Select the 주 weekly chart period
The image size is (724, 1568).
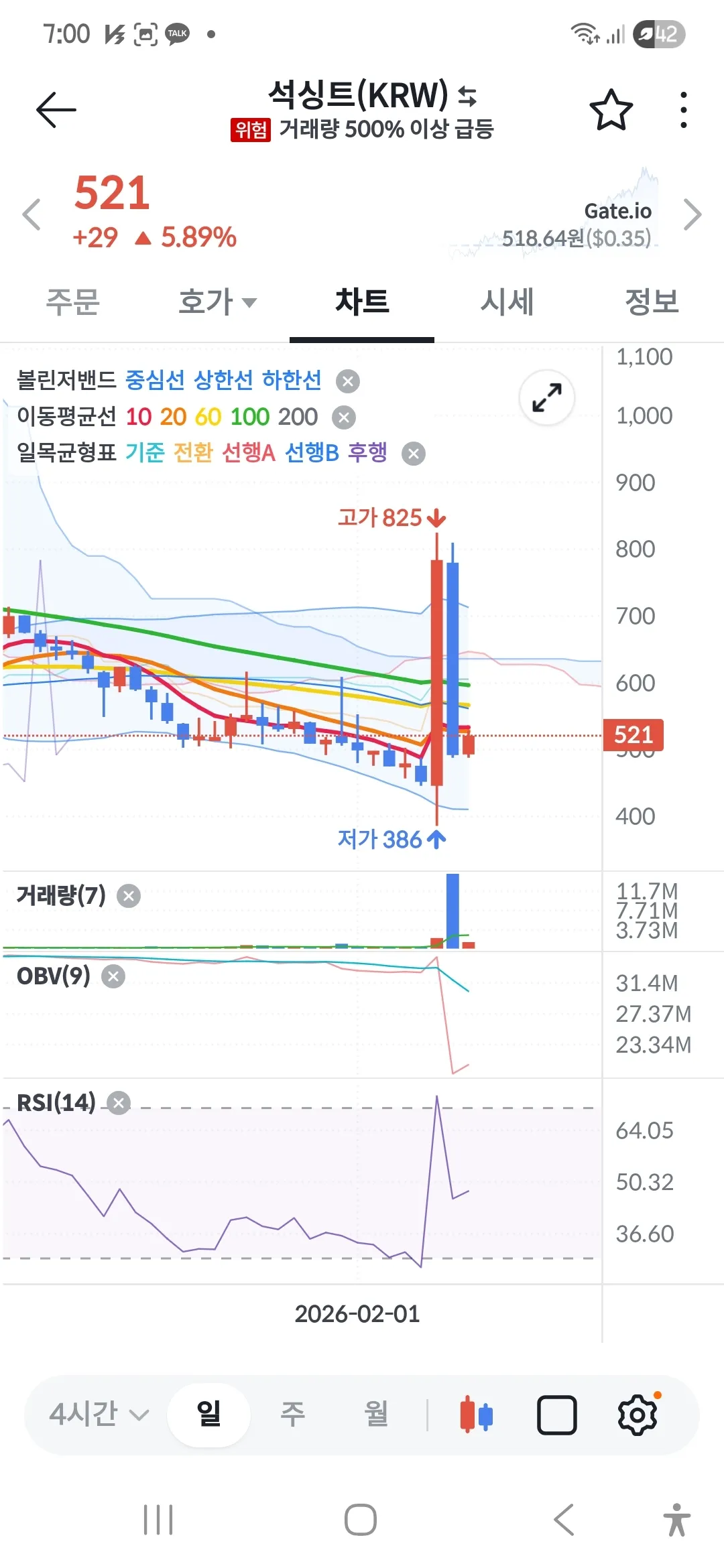tap(292, 1415)
